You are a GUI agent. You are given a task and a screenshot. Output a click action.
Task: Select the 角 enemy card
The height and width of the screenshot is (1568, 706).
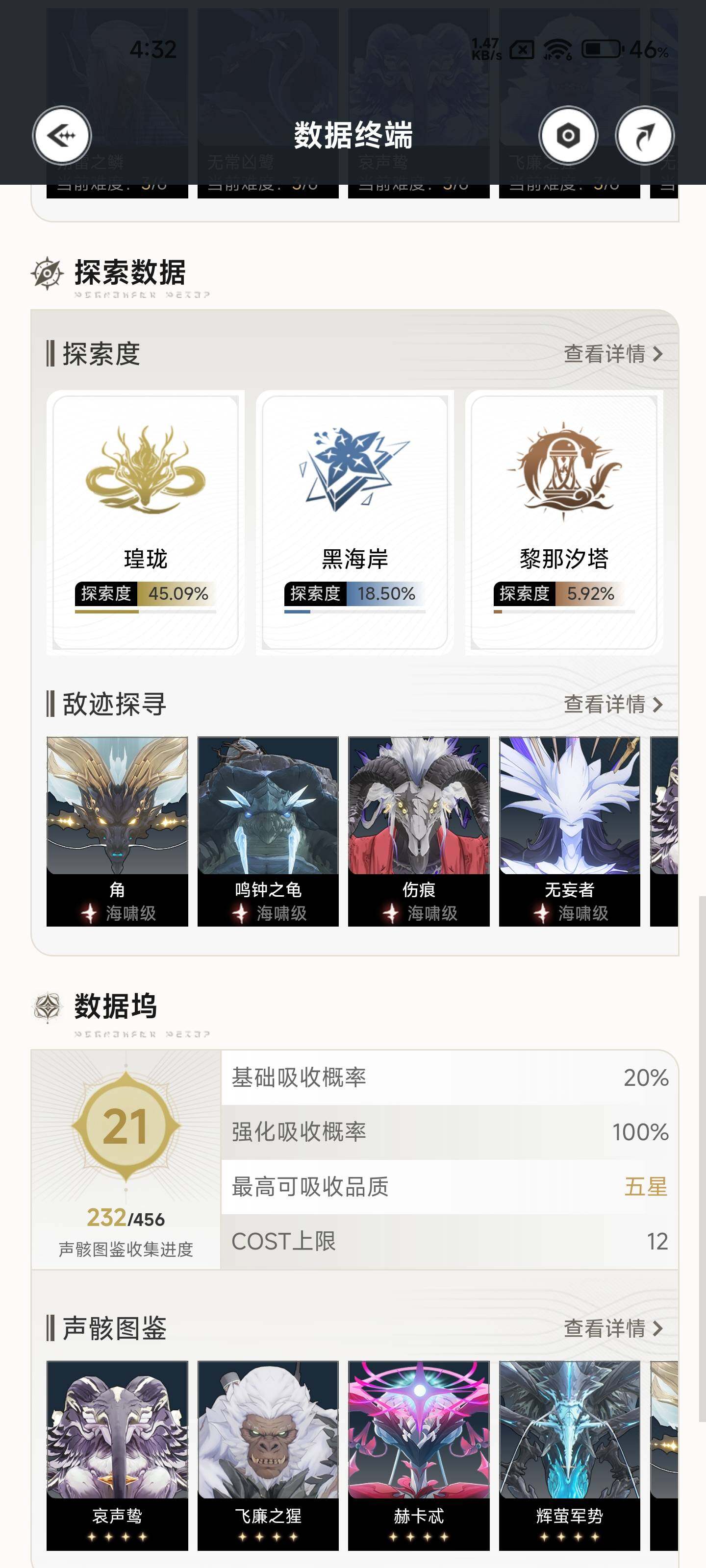pyautogui.click(x=117, y=831)
